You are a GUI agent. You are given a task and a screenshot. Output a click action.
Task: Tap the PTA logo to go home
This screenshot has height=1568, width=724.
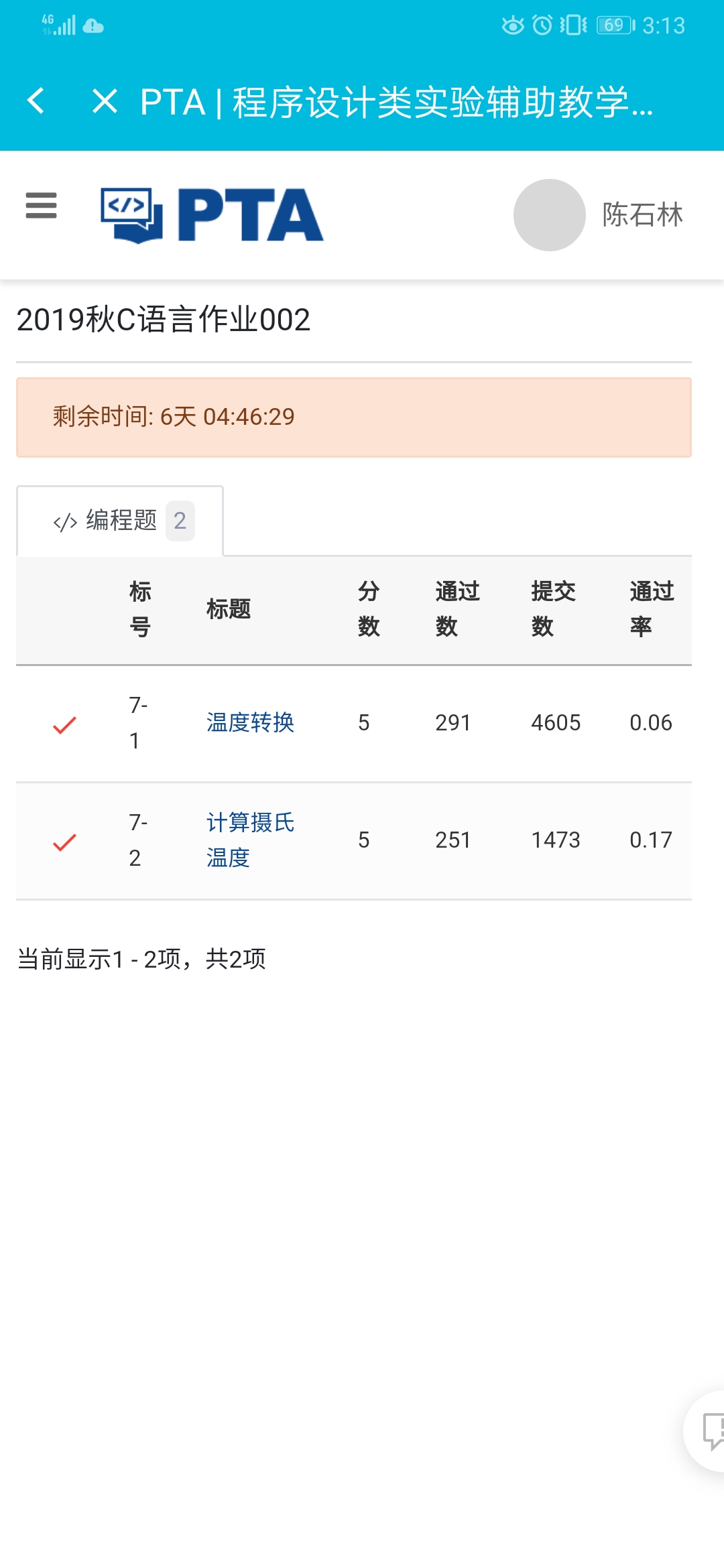[x=212, y=215]
